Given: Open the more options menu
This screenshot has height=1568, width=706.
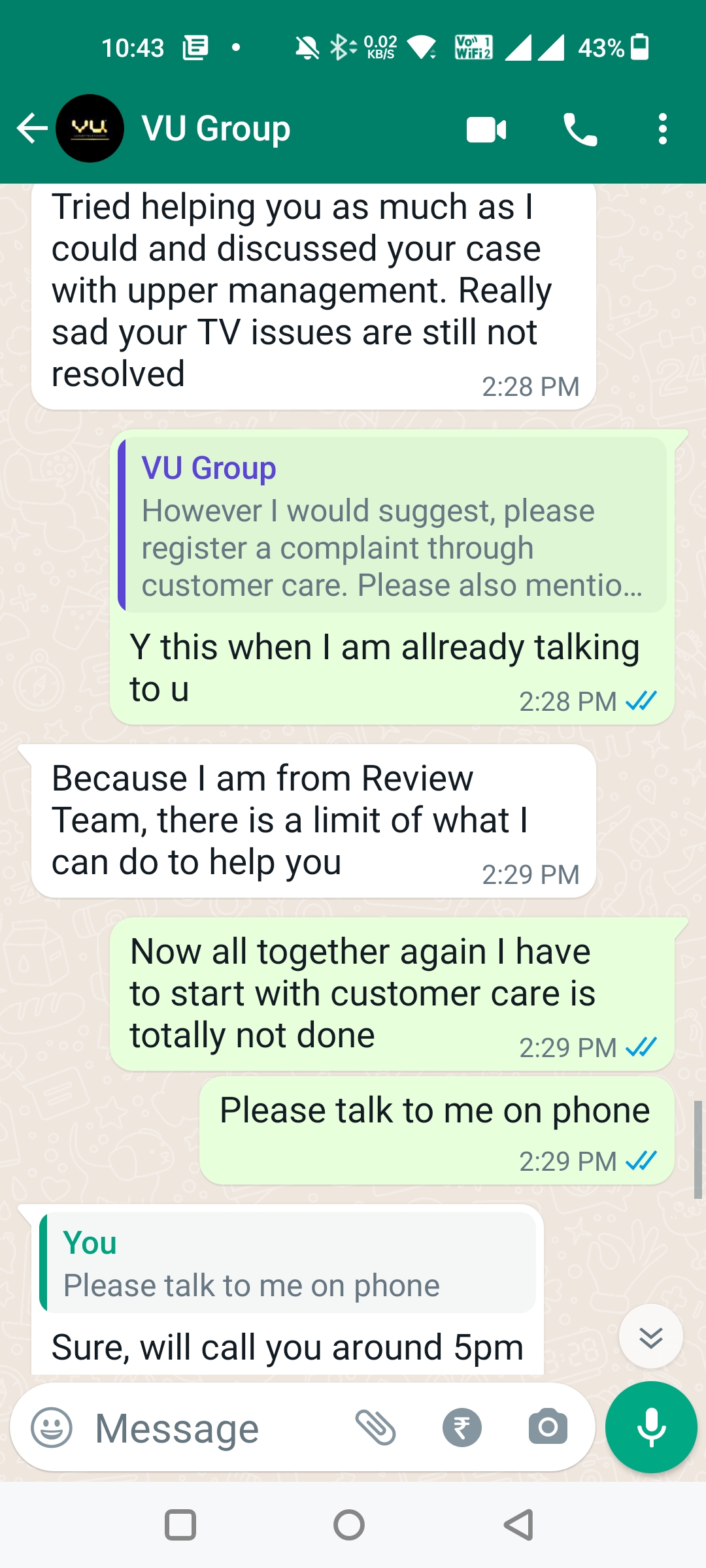Looking at the screenshot, I should [x=662, y=129].
